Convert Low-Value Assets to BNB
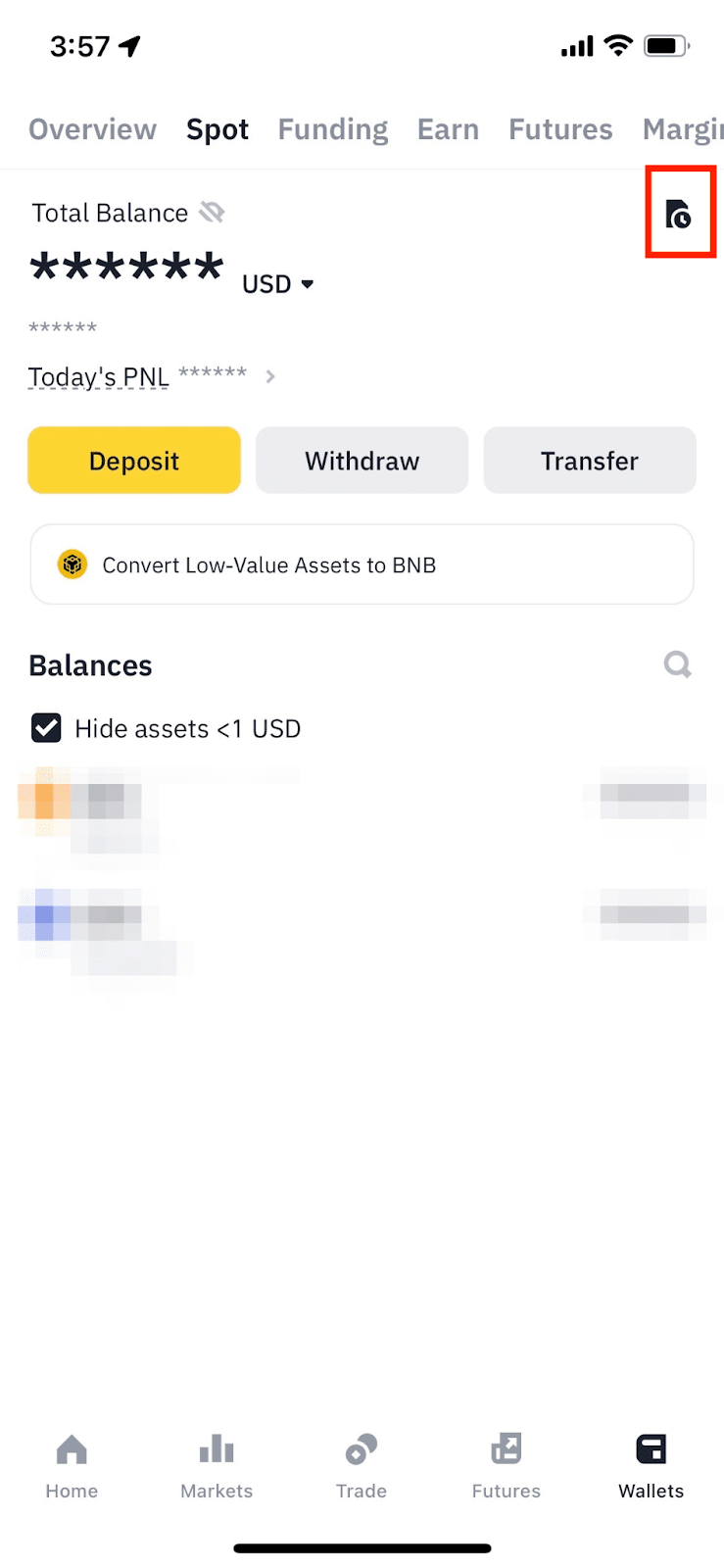 (362, 564)
